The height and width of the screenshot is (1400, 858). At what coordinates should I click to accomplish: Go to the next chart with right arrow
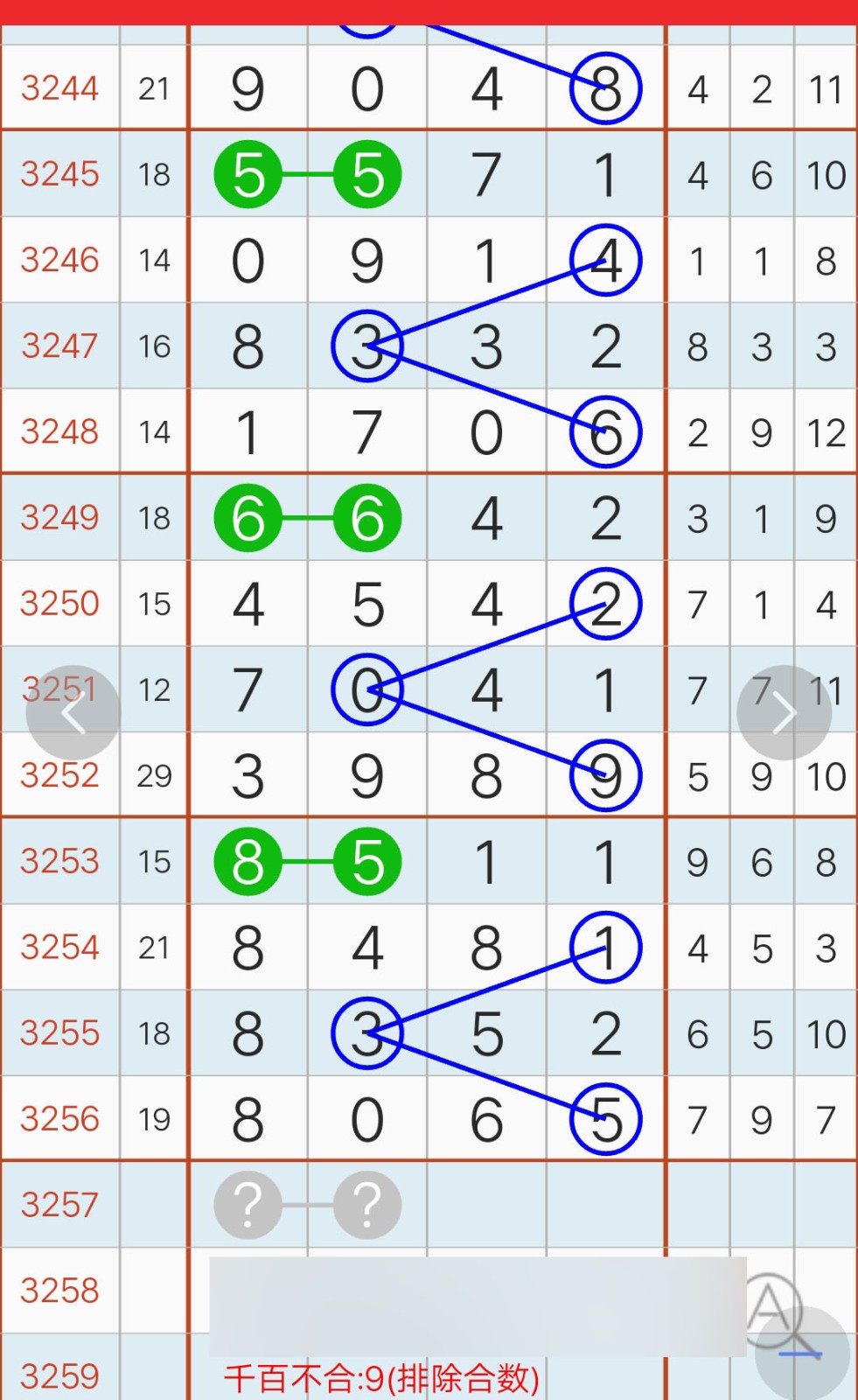click(x=784, y=713)
